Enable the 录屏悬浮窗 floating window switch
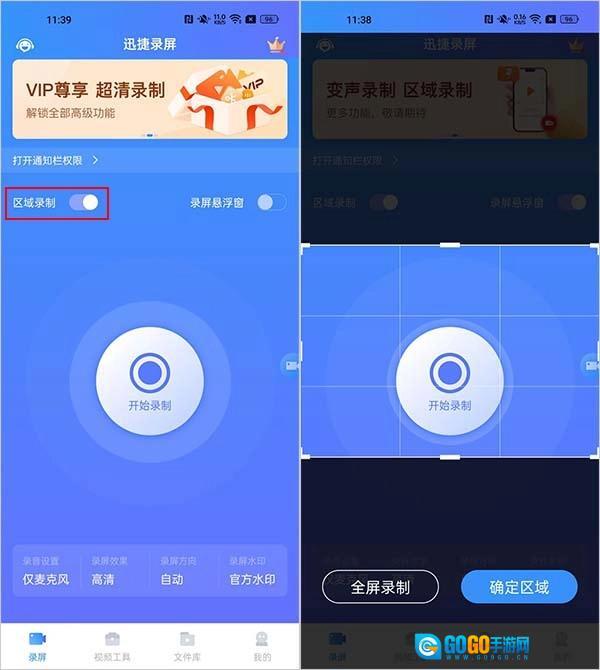The width and height of the screenshot is (600, 670). point(272,203)
